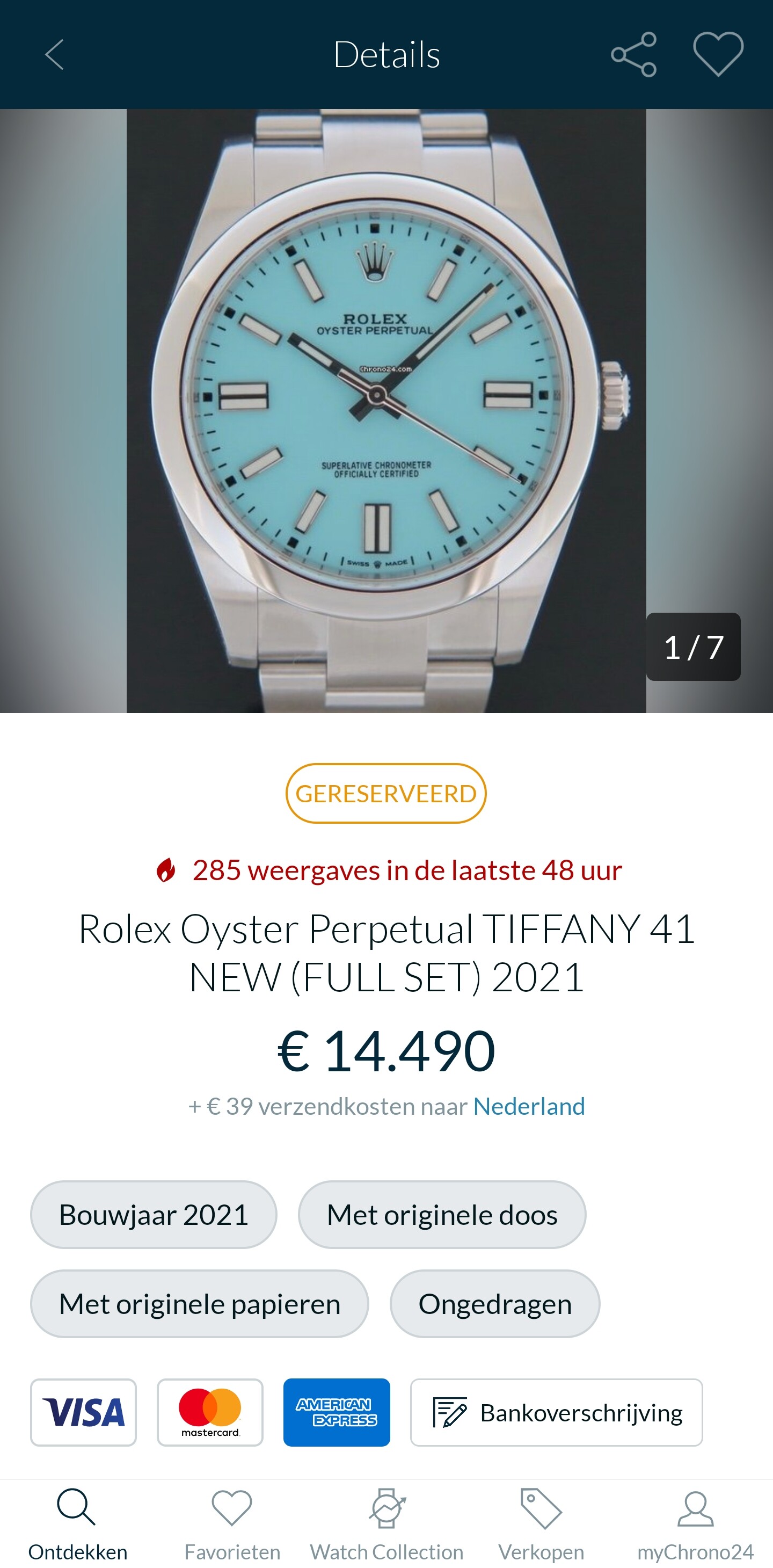Tap the Ongedragen chip

[x=495, y=1304]
